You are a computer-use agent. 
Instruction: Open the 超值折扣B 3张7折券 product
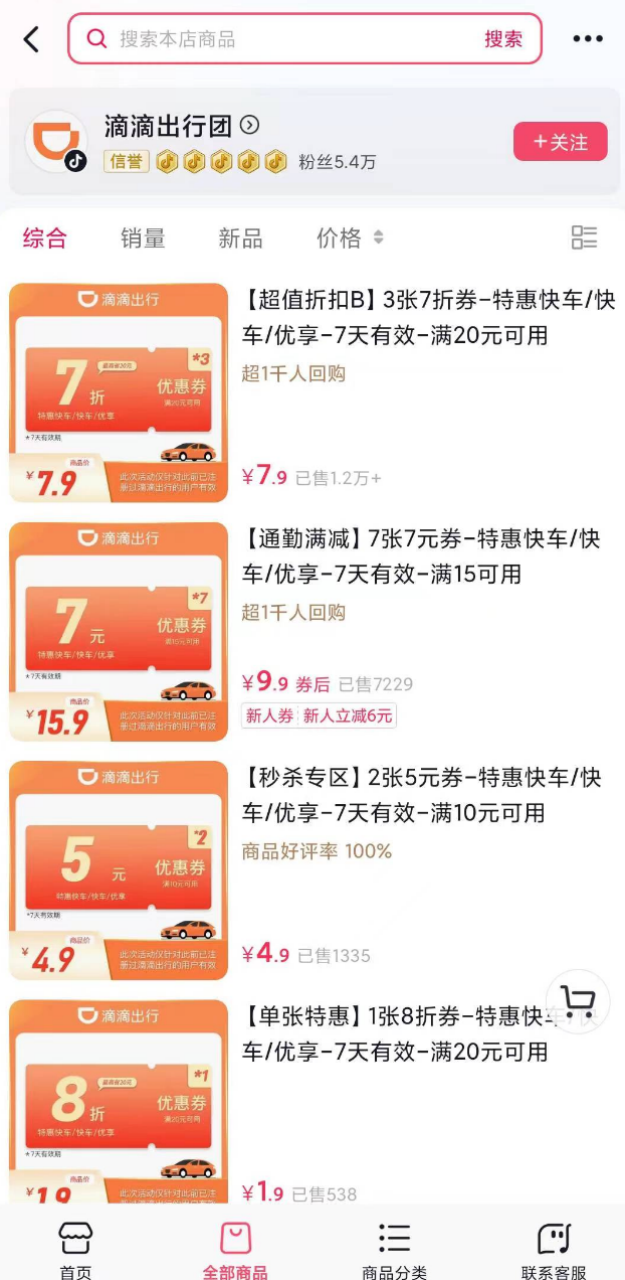pos(428,317)
